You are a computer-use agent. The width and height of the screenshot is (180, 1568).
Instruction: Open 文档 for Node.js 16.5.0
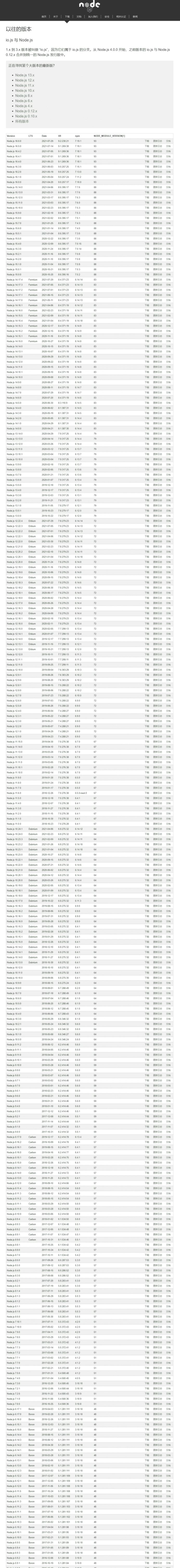[x=169, y=146]
